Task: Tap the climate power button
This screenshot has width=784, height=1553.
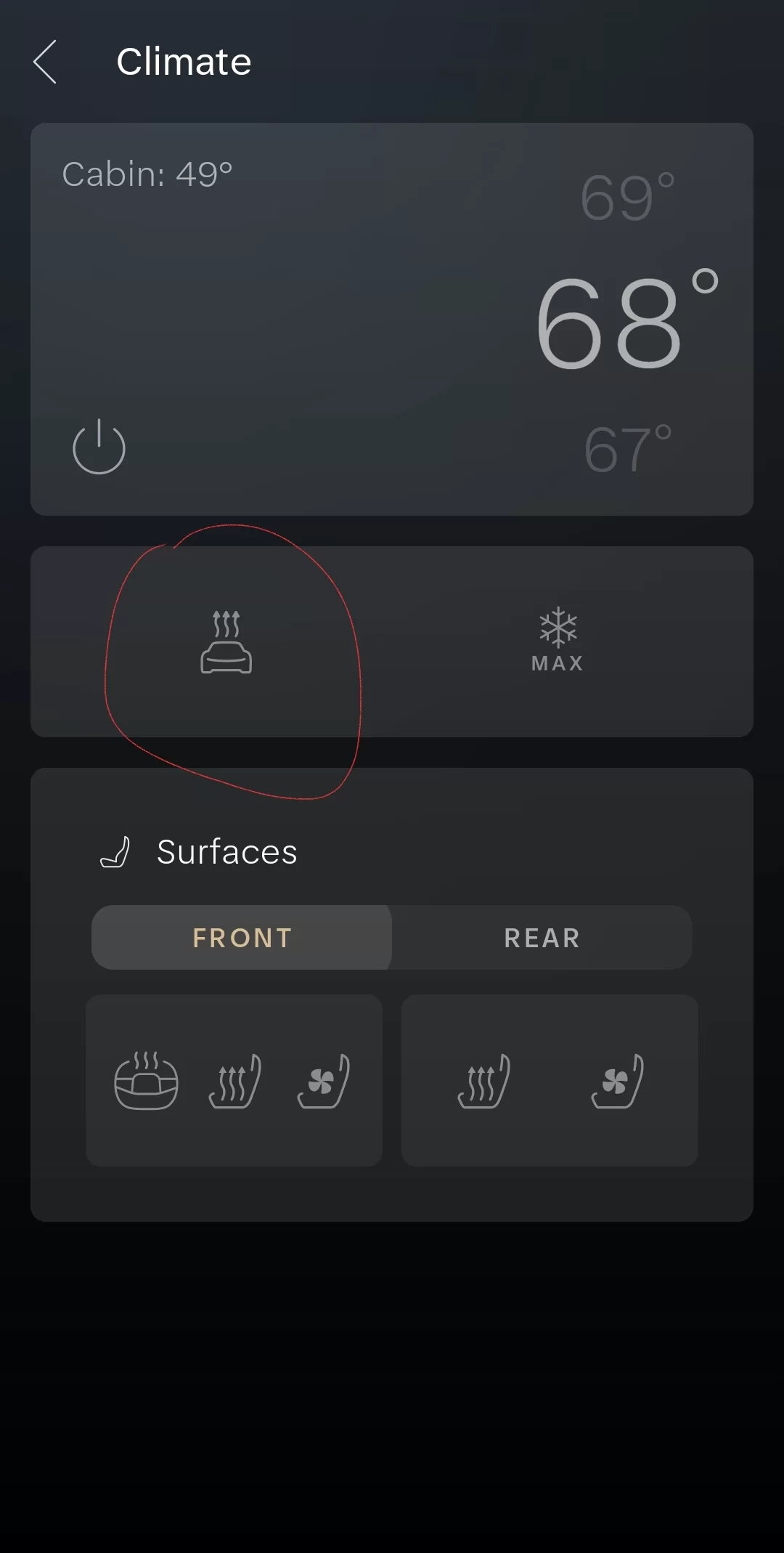Action: pyautogui.click(x=99, y=447)
